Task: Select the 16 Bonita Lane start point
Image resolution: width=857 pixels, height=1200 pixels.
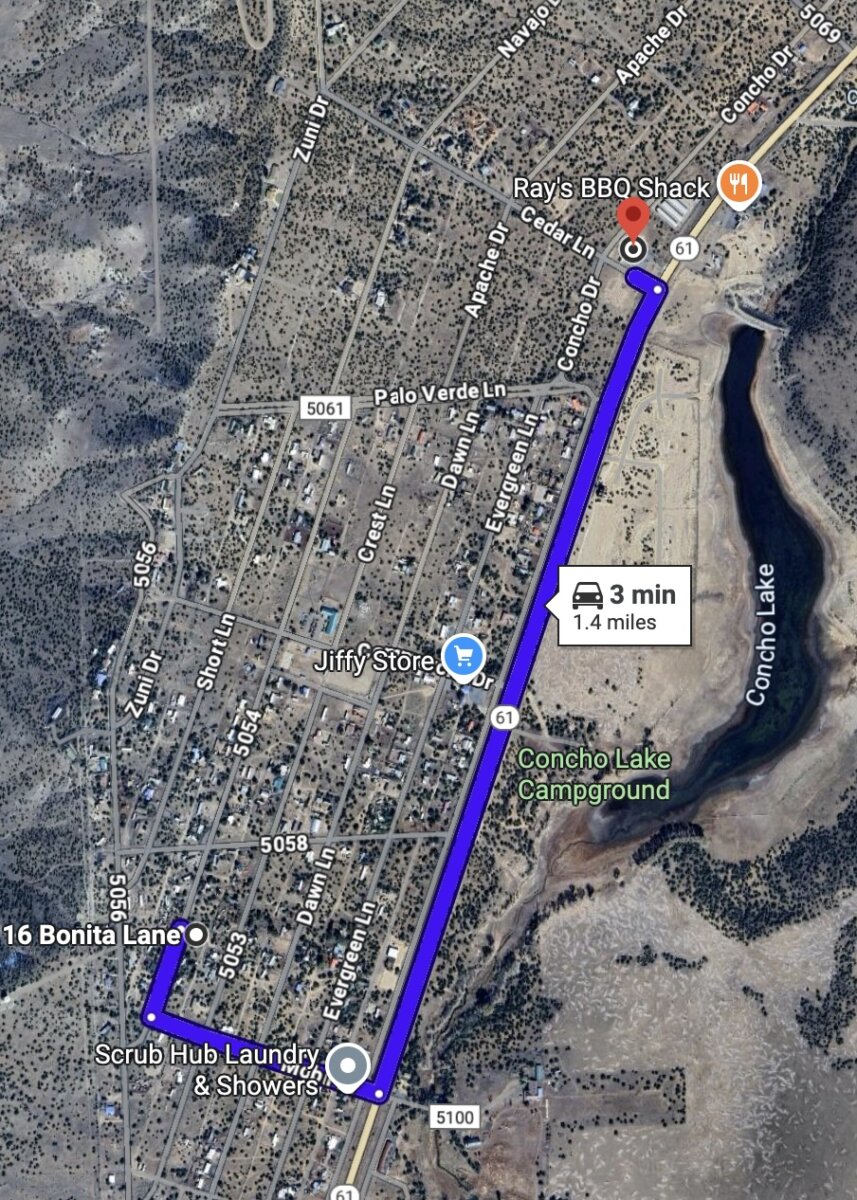Action: click(197, 935)
